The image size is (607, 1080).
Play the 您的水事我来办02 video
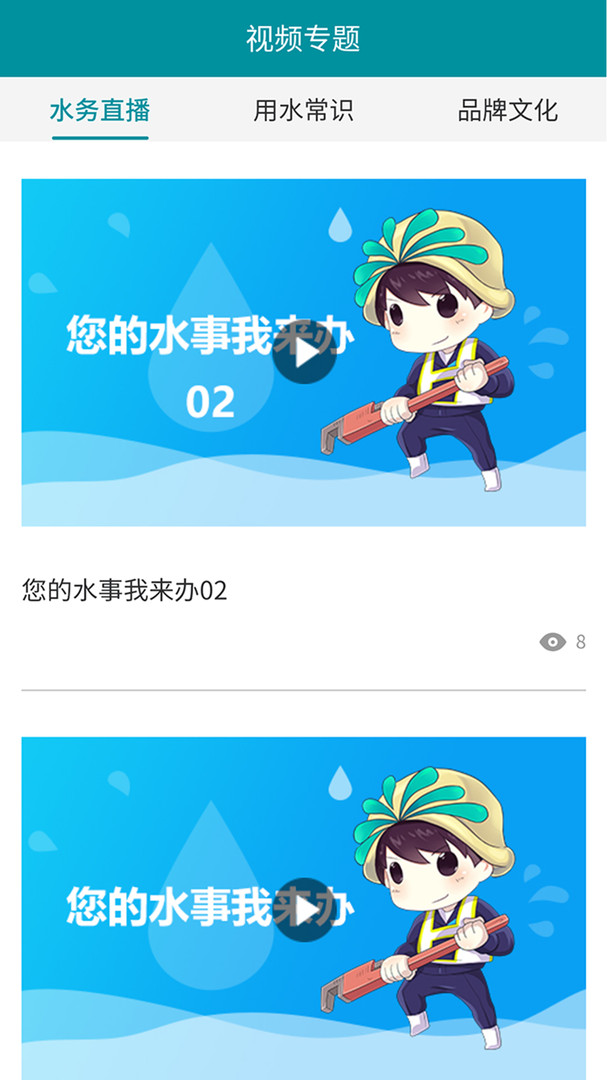(x=304, y=352)
